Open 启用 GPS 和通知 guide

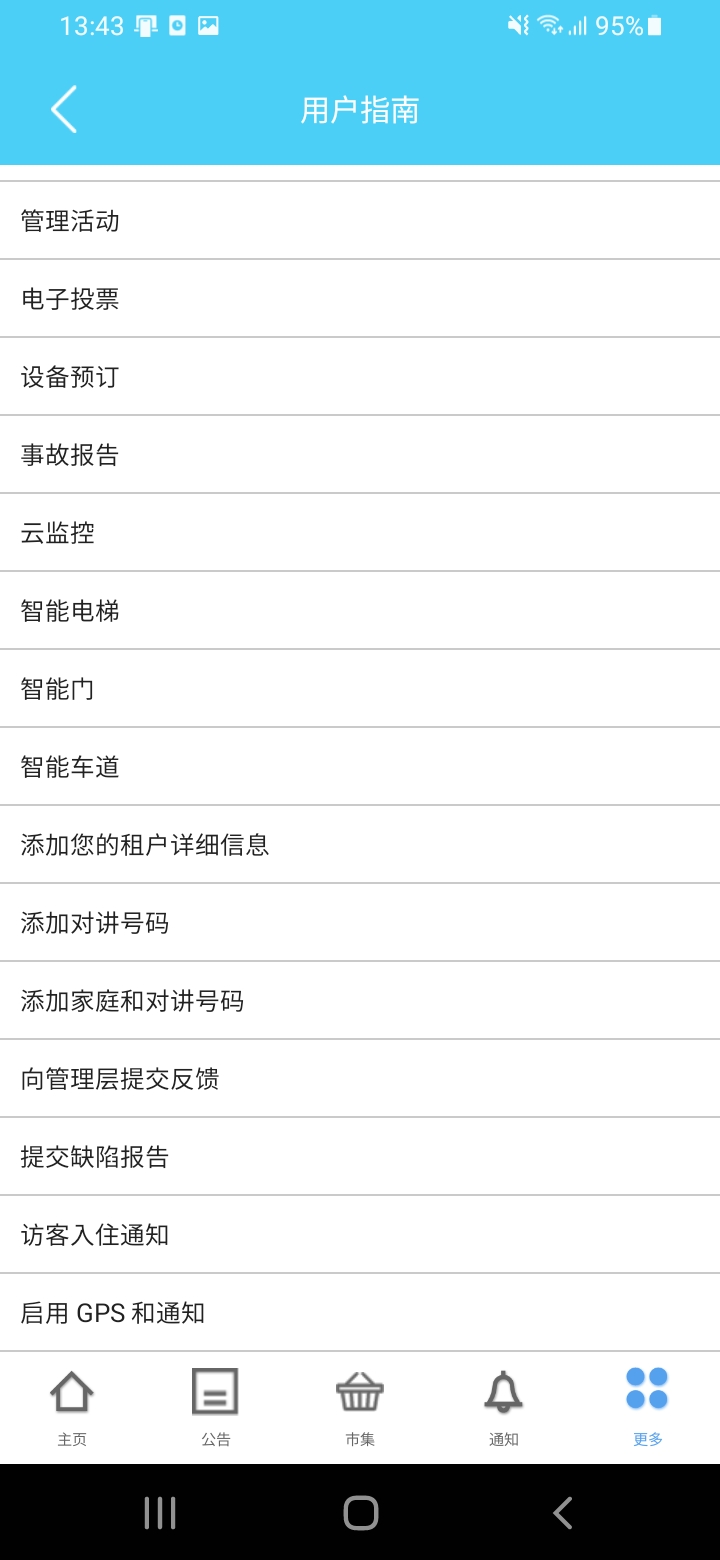click(x=360, y=1313)
